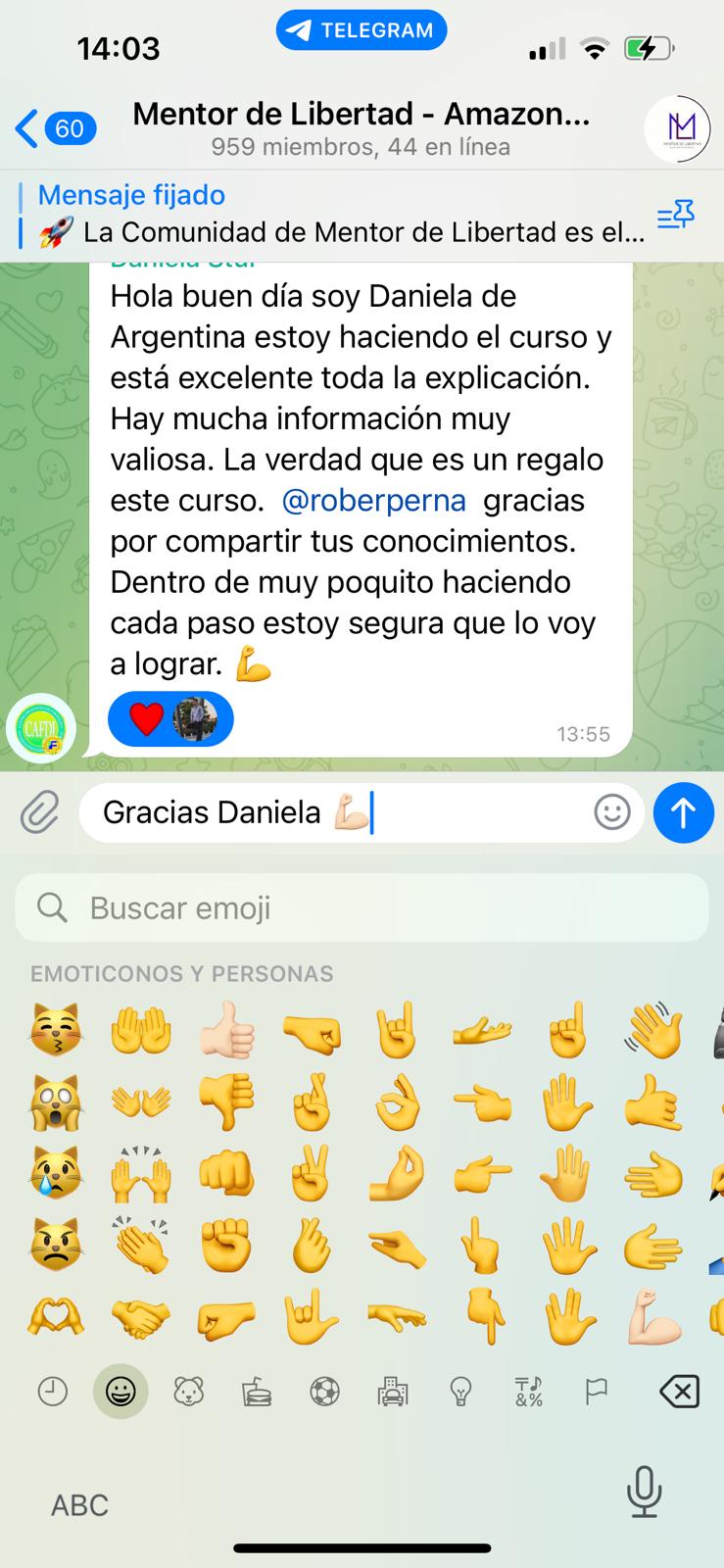This screenshot has width=724, height=1568.
Task: Tap the heart reaction on Daniela's message
Action: pyautogui.click(x=148, y=720)
